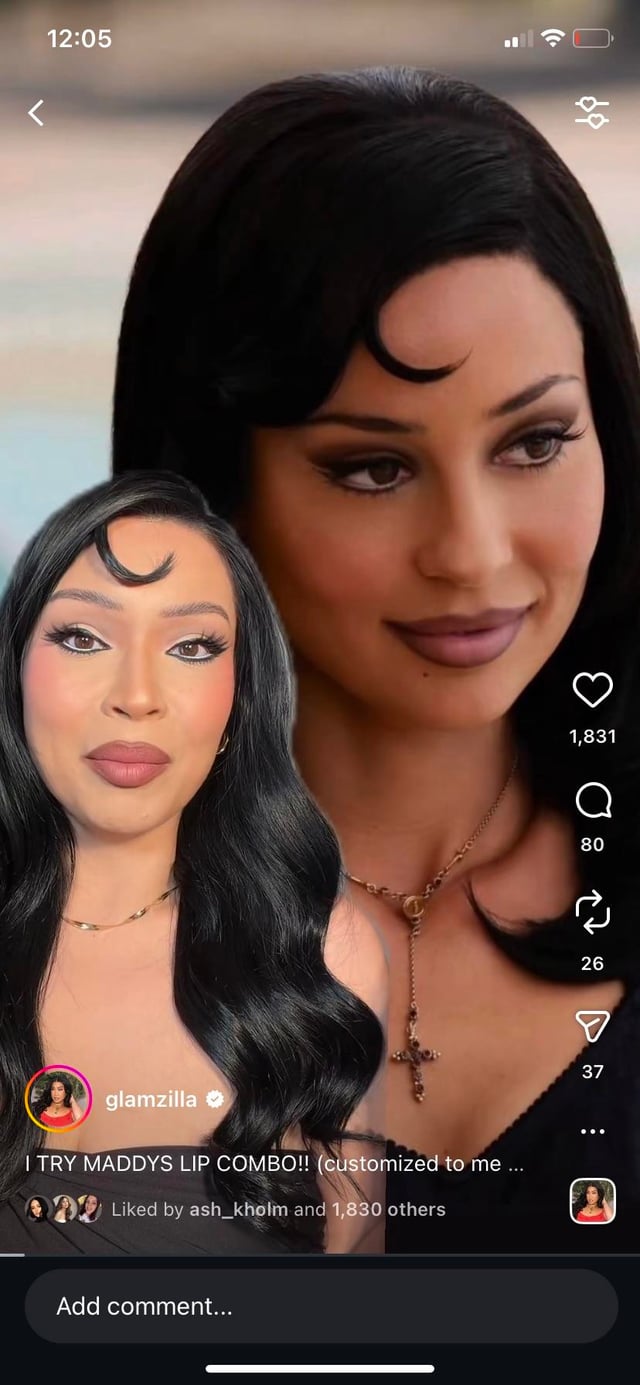Open the three-dot more options menu

(592, 1131)
